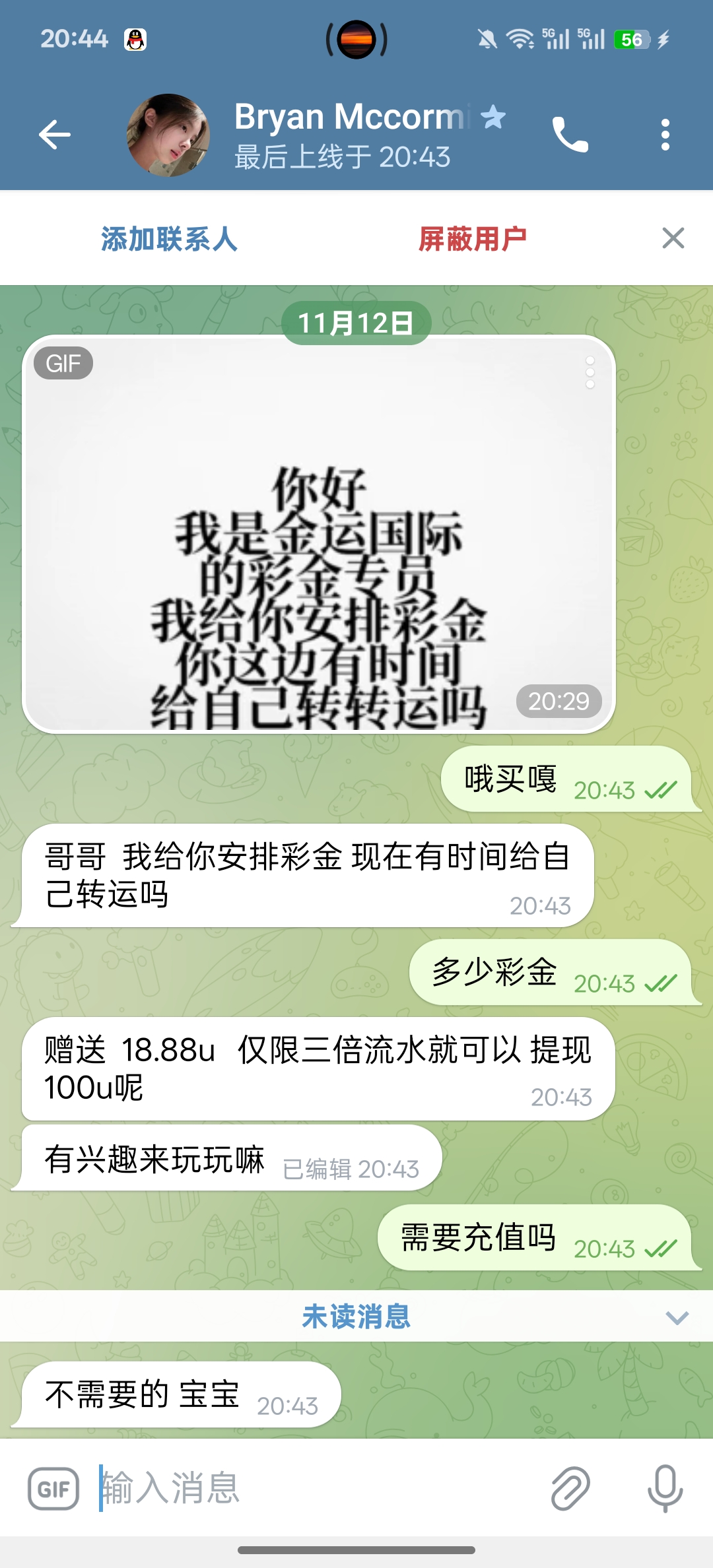Viewport: 713px width, 1568px height.
Task: Jump down using the unread messages arrow
Action: tap(677, 1317)
